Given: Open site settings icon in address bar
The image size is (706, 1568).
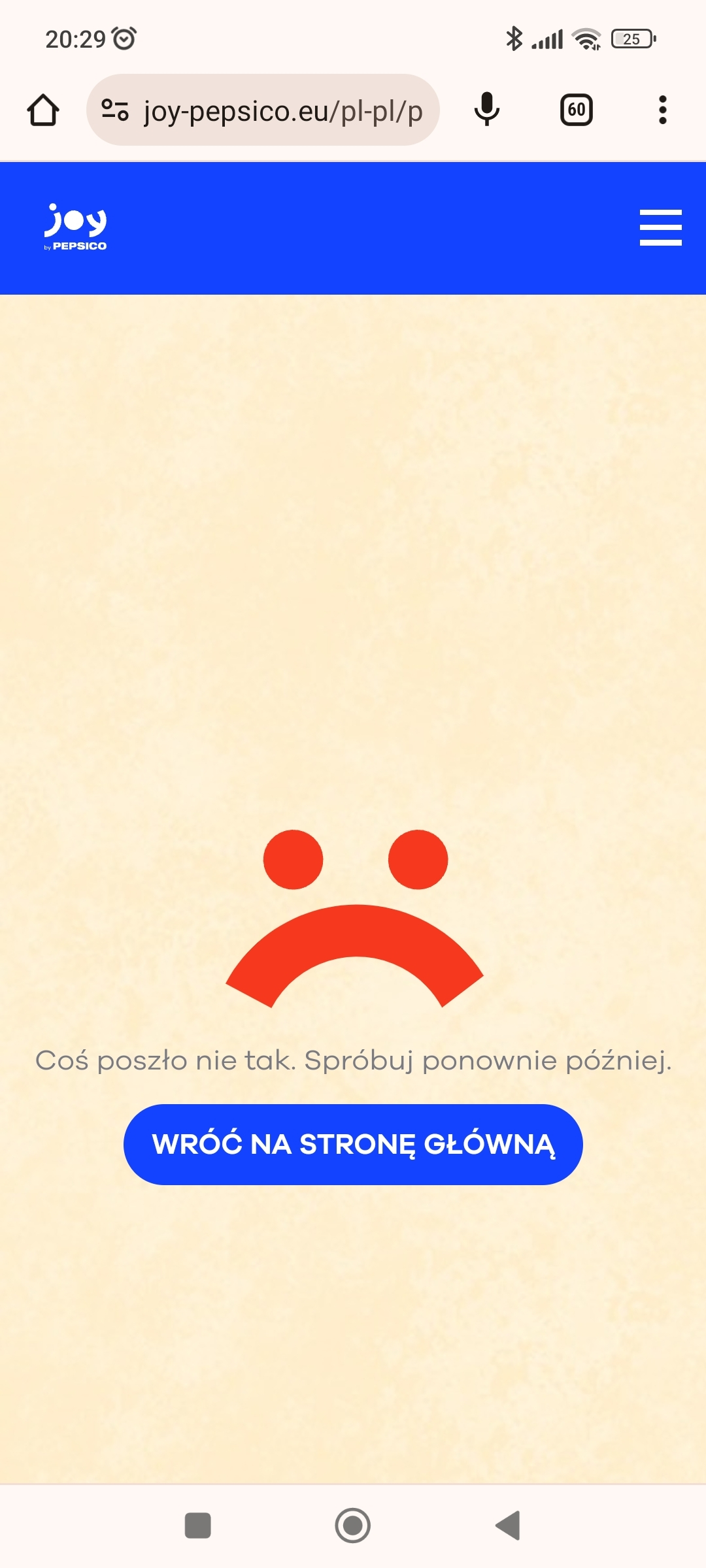Looking at the screenshot, I should pos(115,110).
